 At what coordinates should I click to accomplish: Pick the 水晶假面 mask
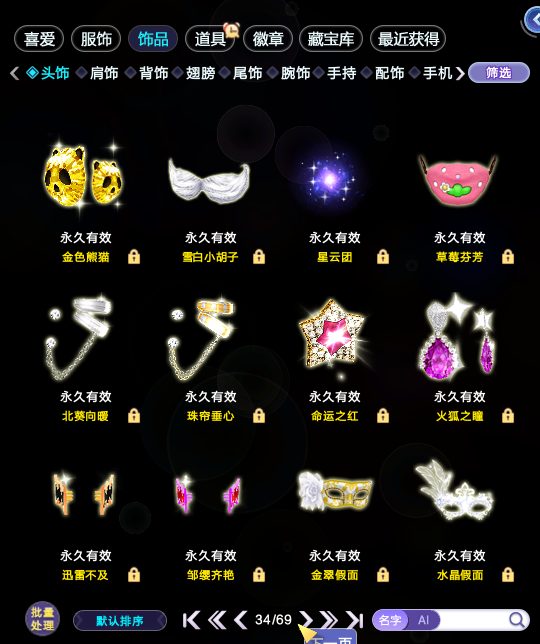(x=454, y=490)
